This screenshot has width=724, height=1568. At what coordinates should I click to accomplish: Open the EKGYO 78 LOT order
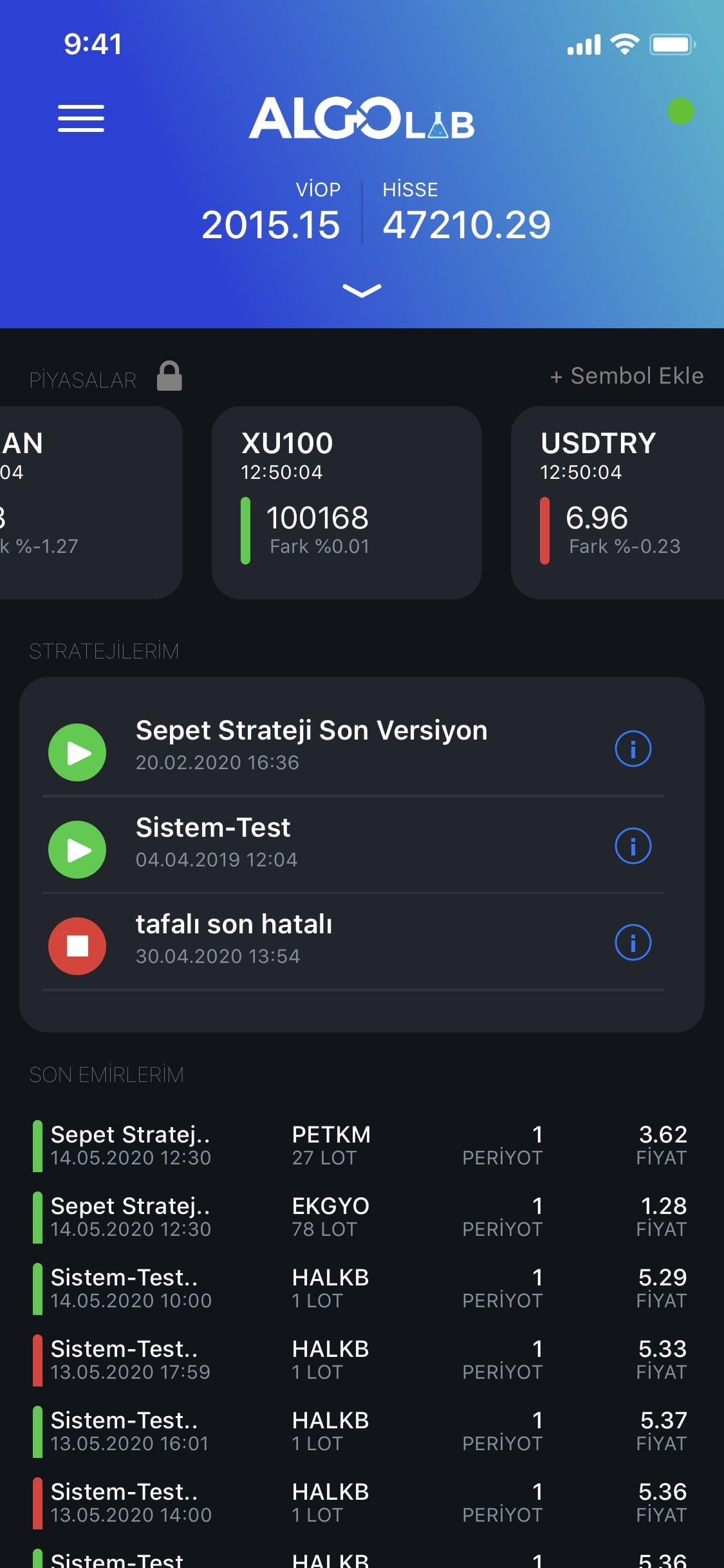360,1217
